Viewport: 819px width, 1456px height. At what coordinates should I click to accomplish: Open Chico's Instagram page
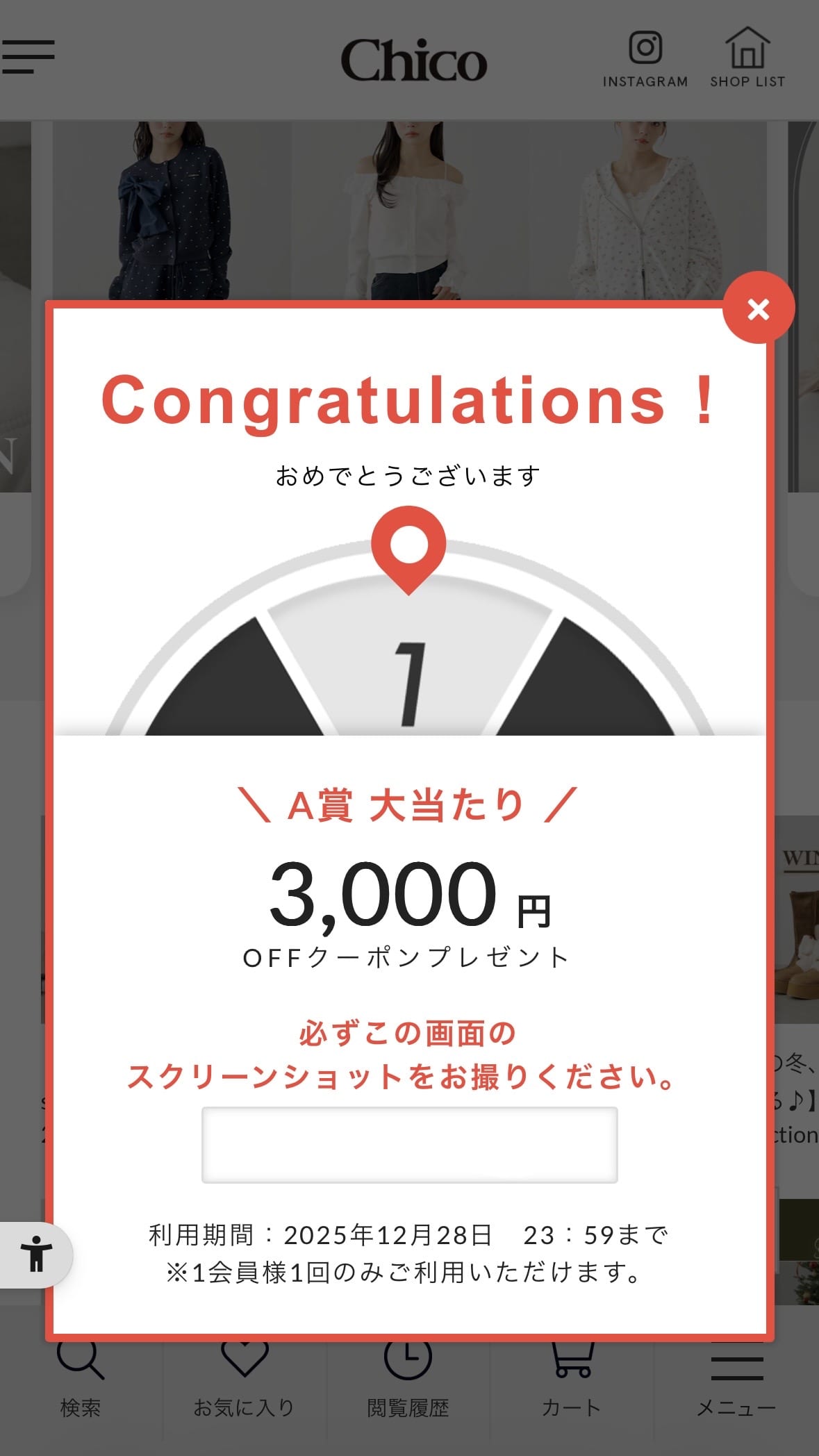click(x=645, y=60)
